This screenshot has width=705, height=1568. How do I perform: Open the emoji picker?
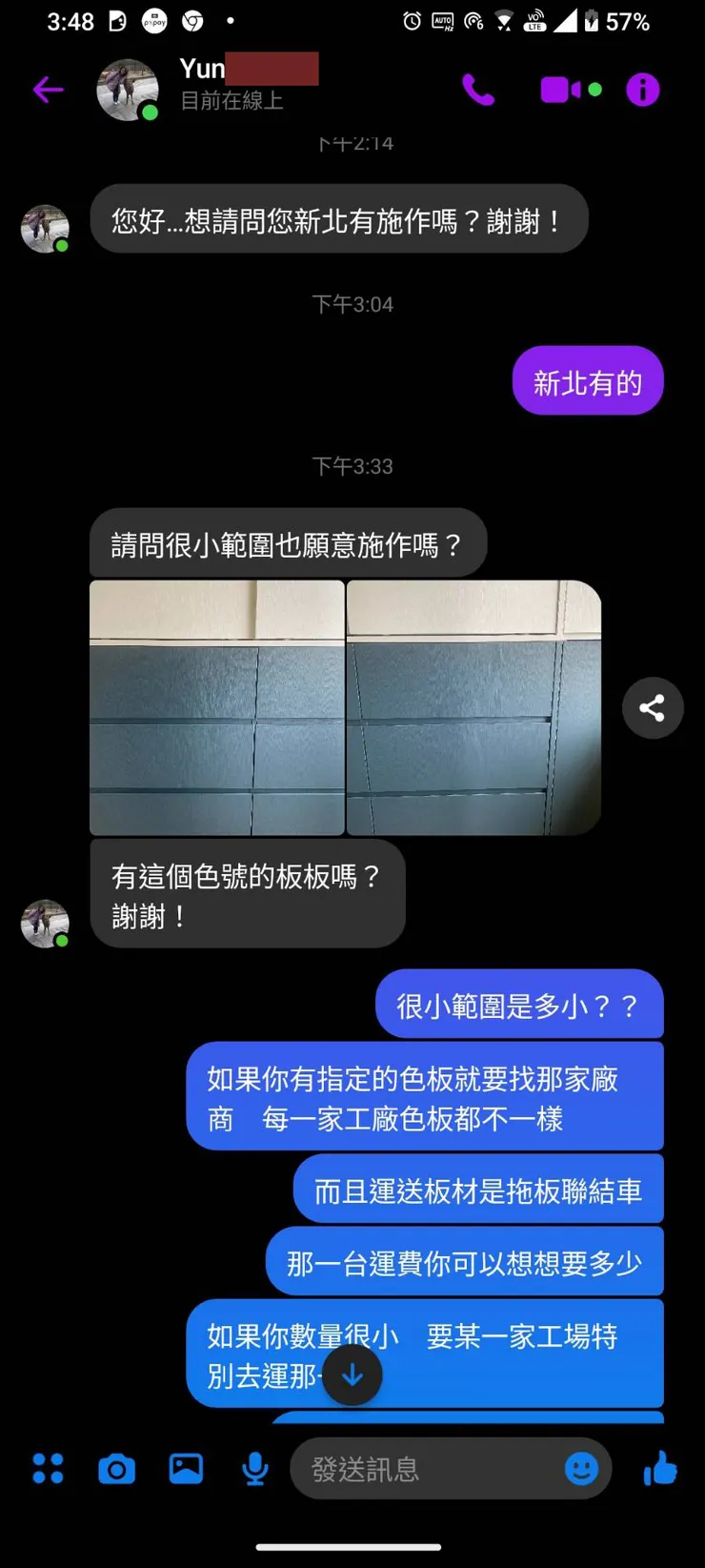579,1469
